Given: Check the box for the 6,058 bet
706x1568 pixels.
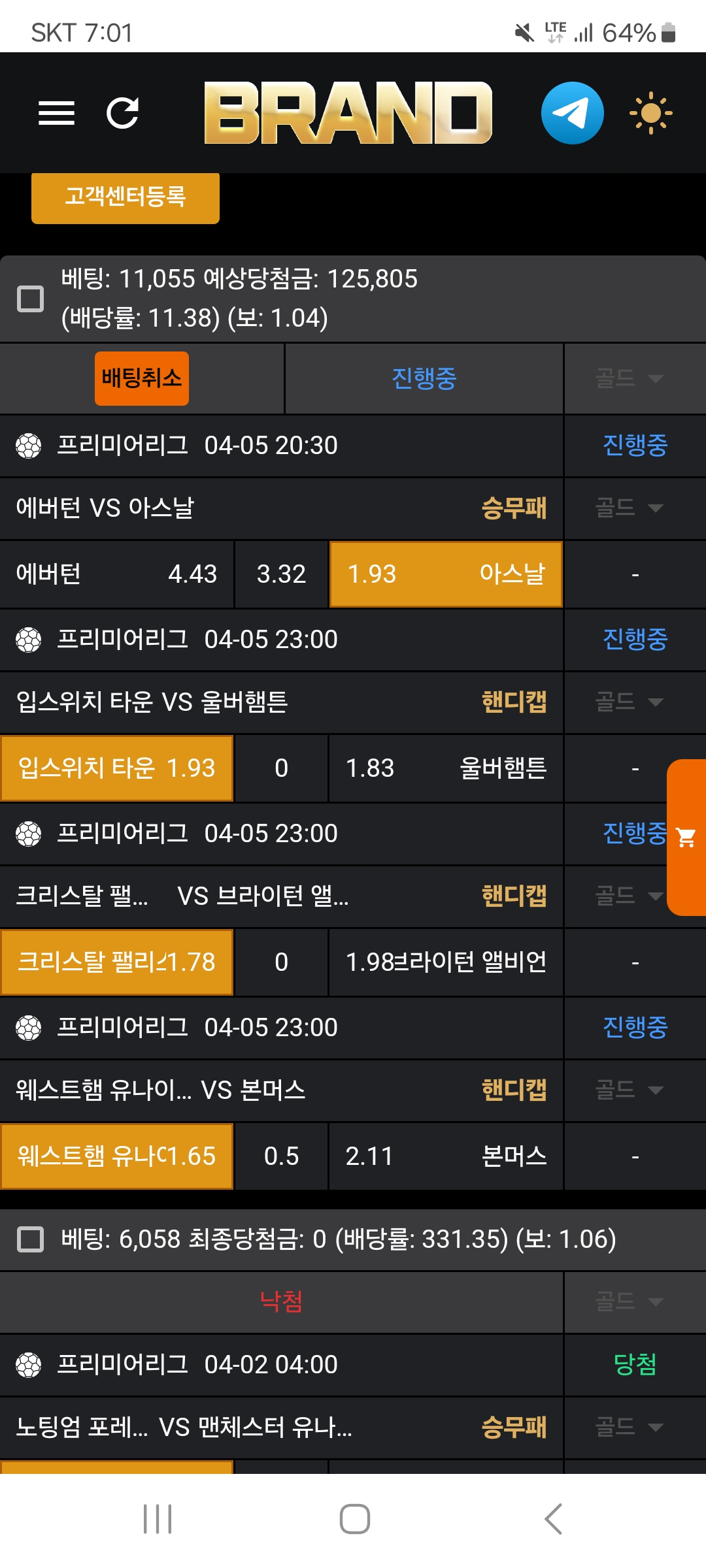Looking at the screenshot, I should click(x=30, y=1239).
